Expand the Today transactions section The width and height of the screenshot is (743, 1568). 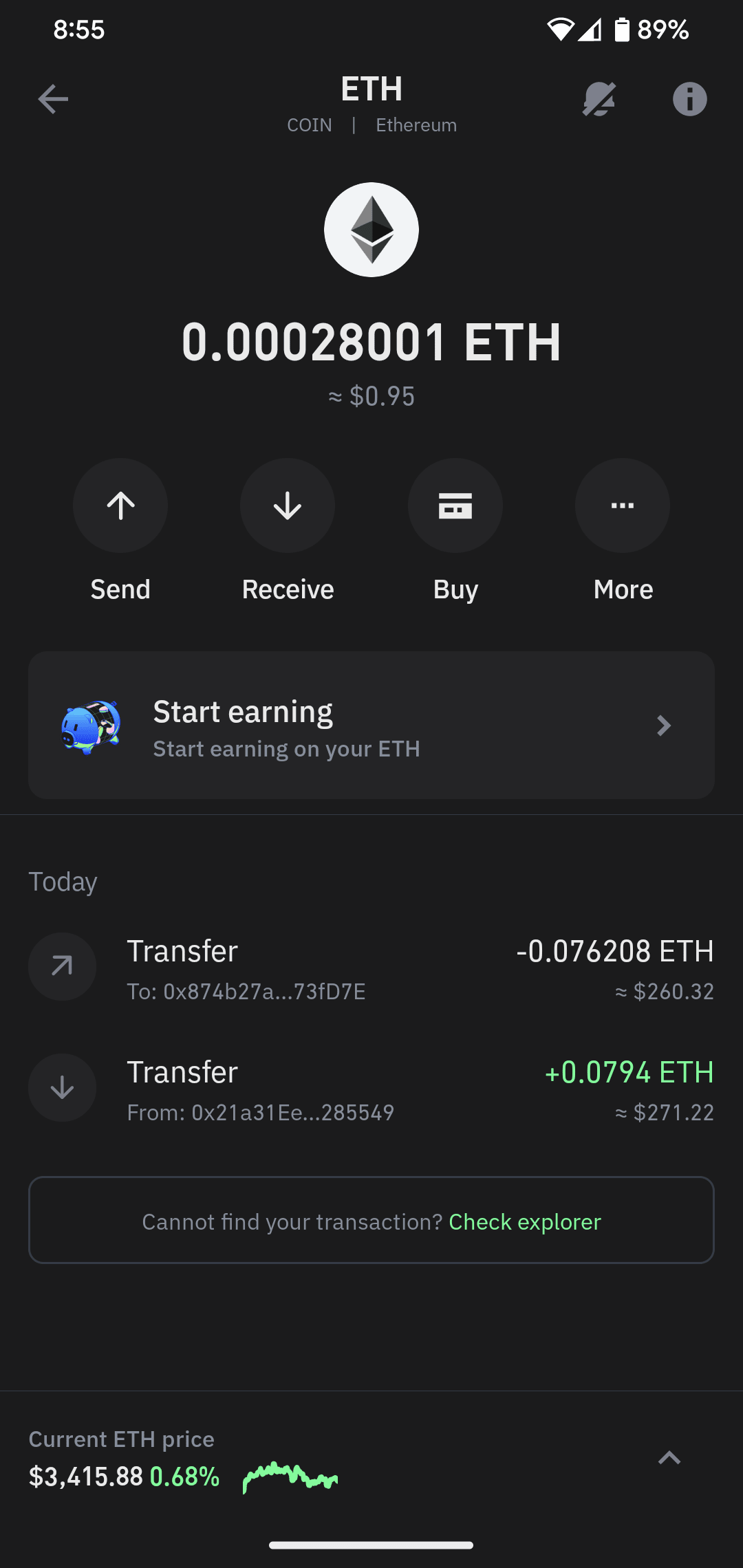[63, 881]
